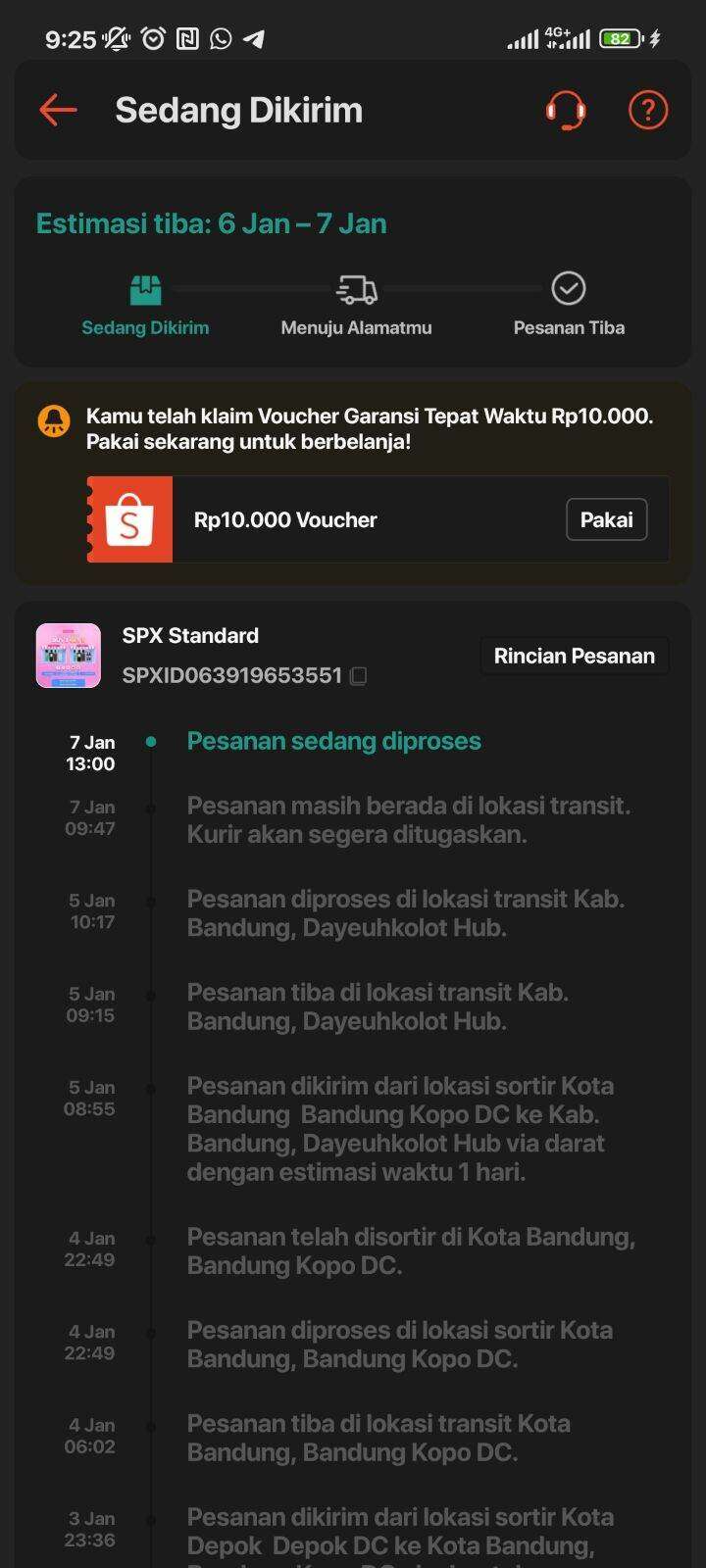The image size is (706, 1568).
Task: Go back using the red arrow
Action: tap(58, 110)
